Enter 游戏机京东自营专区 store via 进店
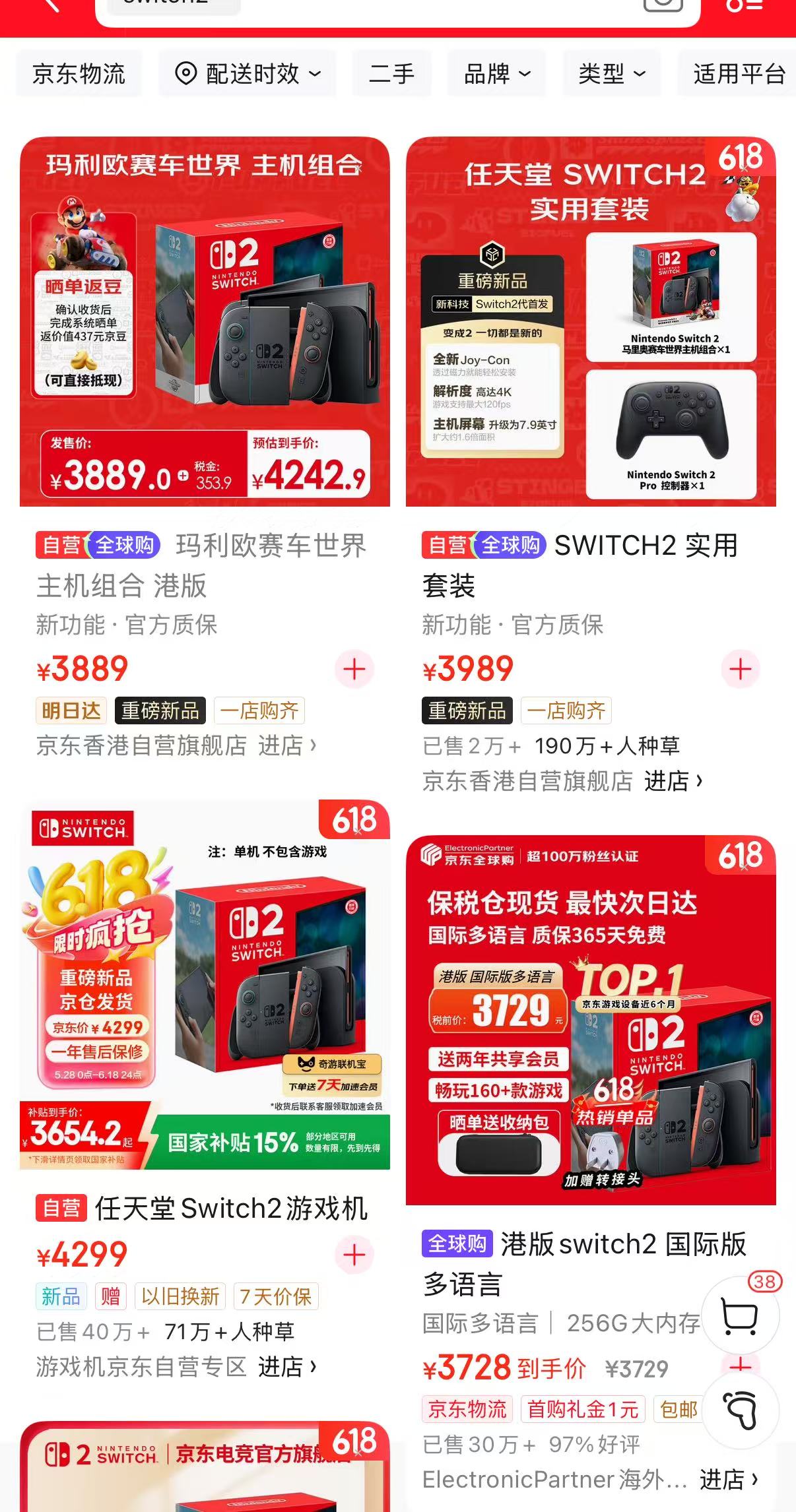The width and height of the screenshot is (796, 1512). 286,1367
